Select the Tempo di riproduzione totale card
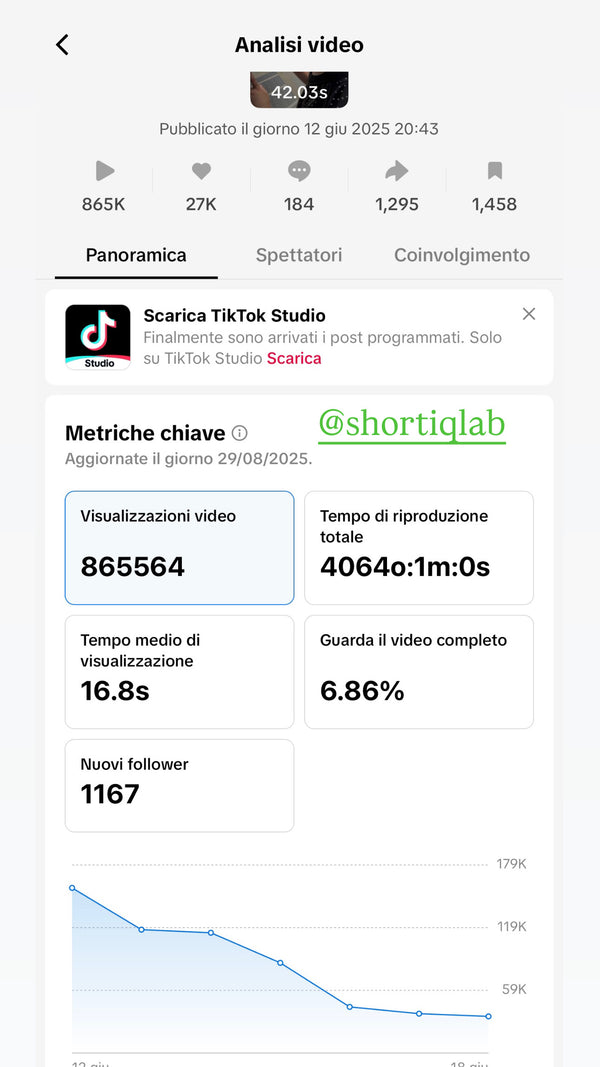This screenshot has width=600, height=1067. coord(419,548)
